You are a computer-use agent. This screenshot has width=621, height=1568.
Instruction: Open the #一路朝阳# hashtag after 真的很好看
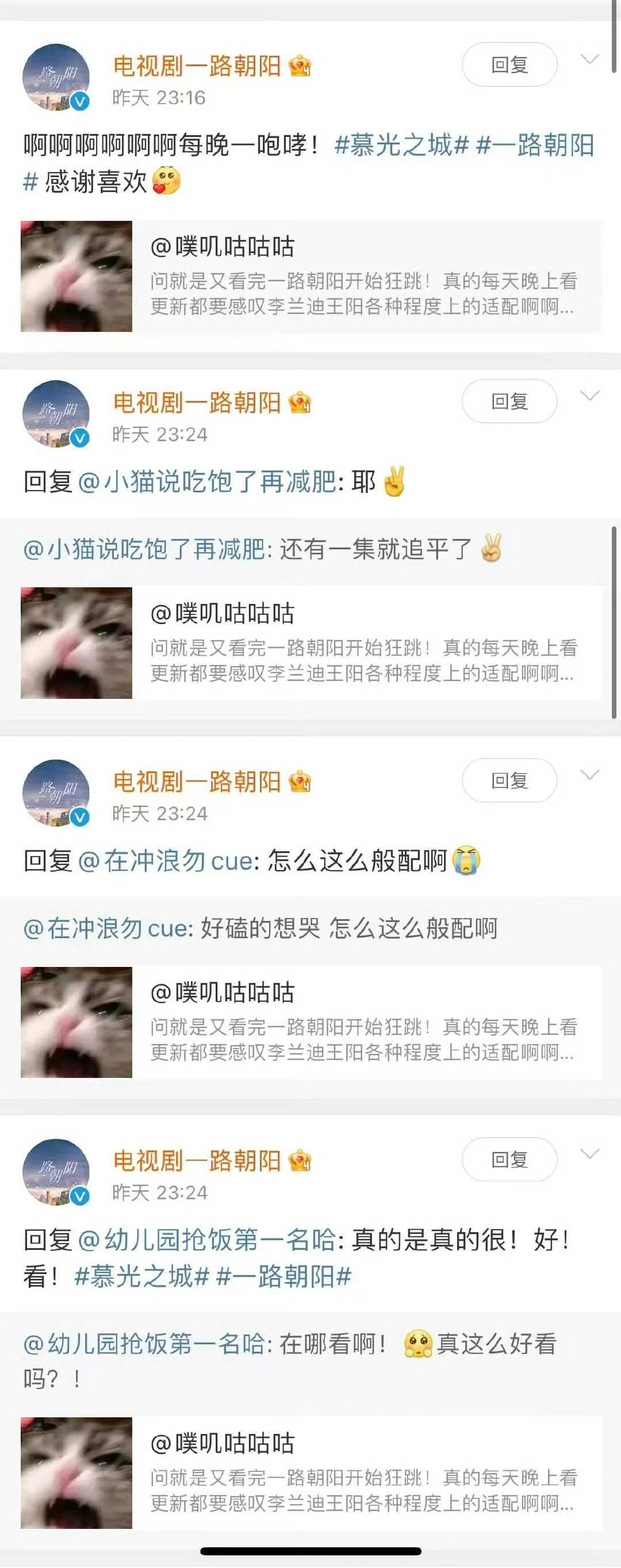click(283, 1276)
